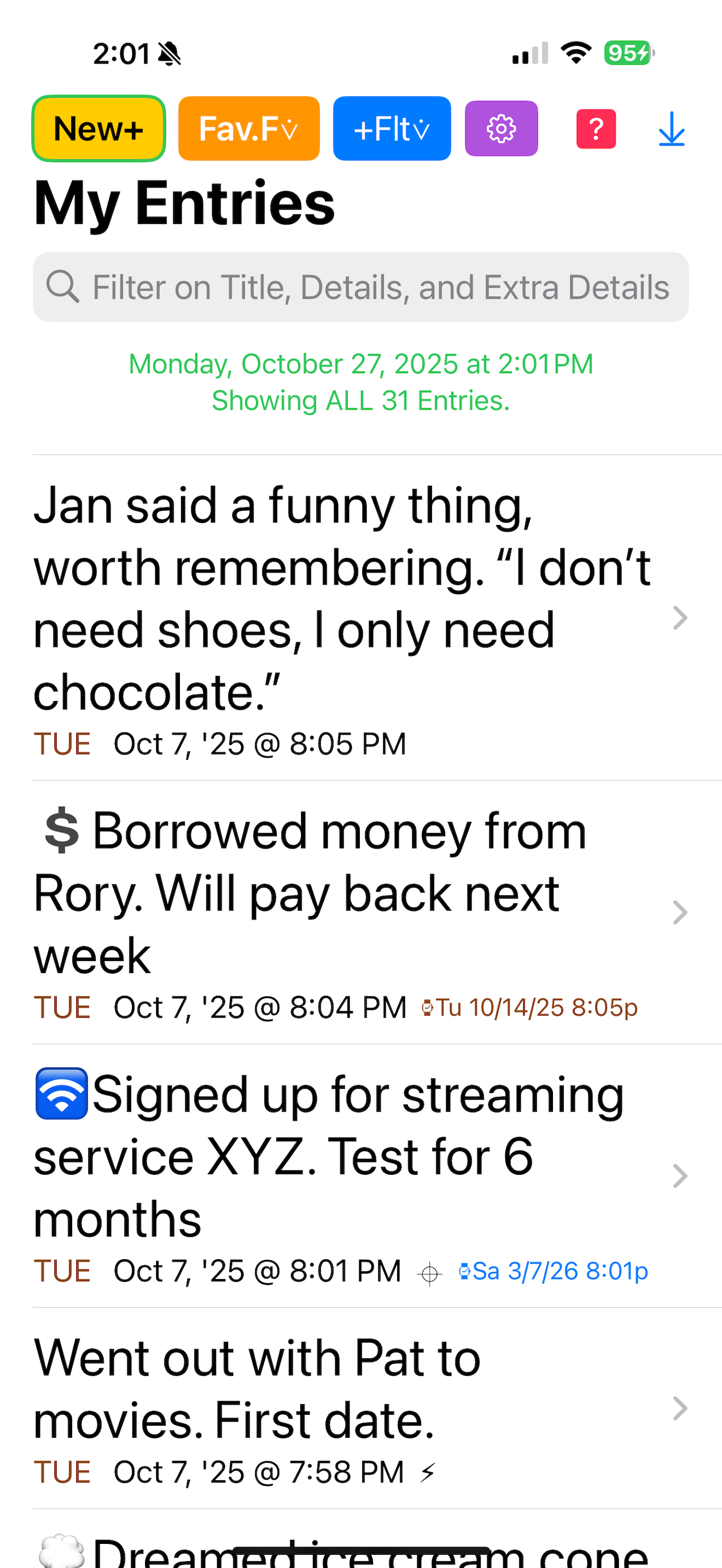Open settings via the purple gear
This screenshot has height=1568, width=722.
(501, 128)
